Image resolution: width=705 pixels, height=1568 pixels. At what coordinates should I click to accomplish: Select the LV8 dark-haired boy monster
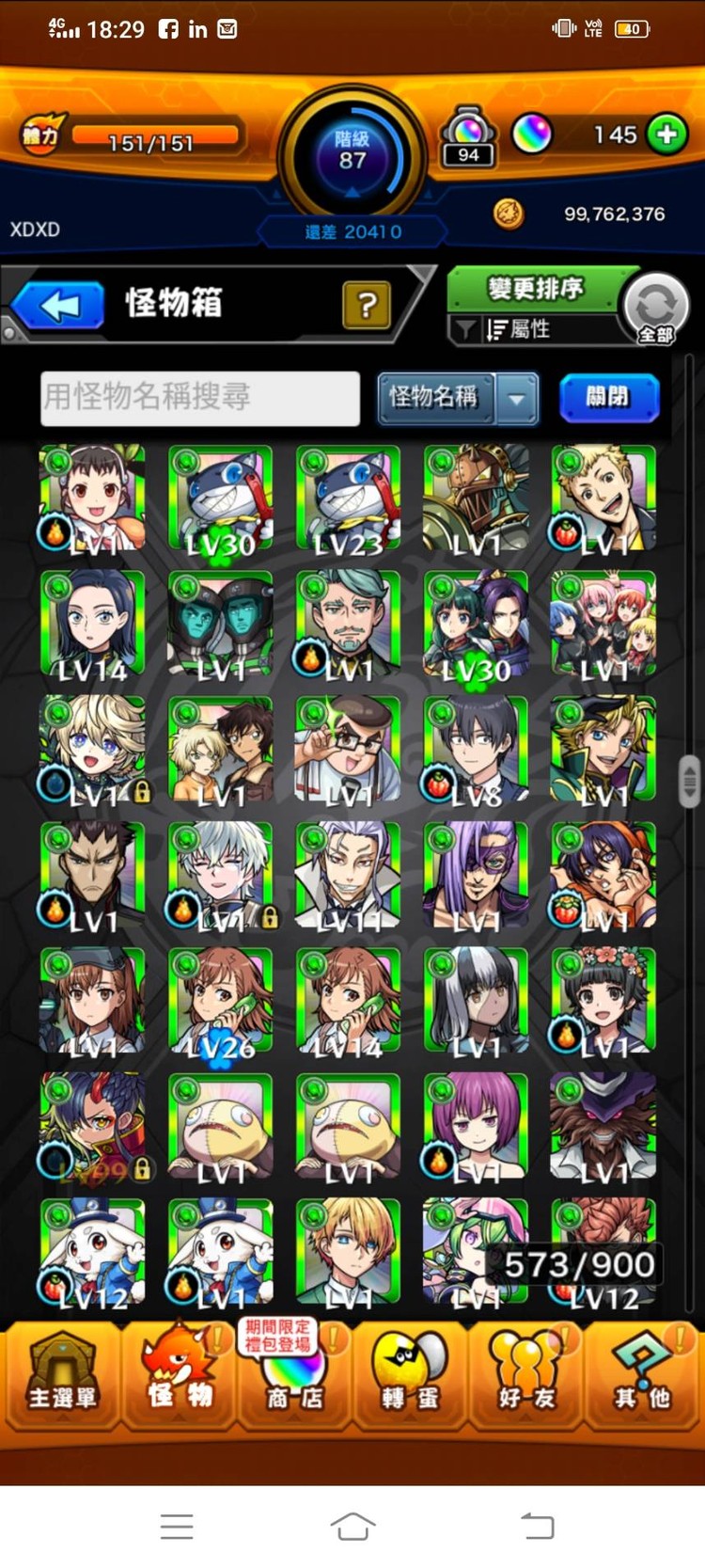coord(476,750)
